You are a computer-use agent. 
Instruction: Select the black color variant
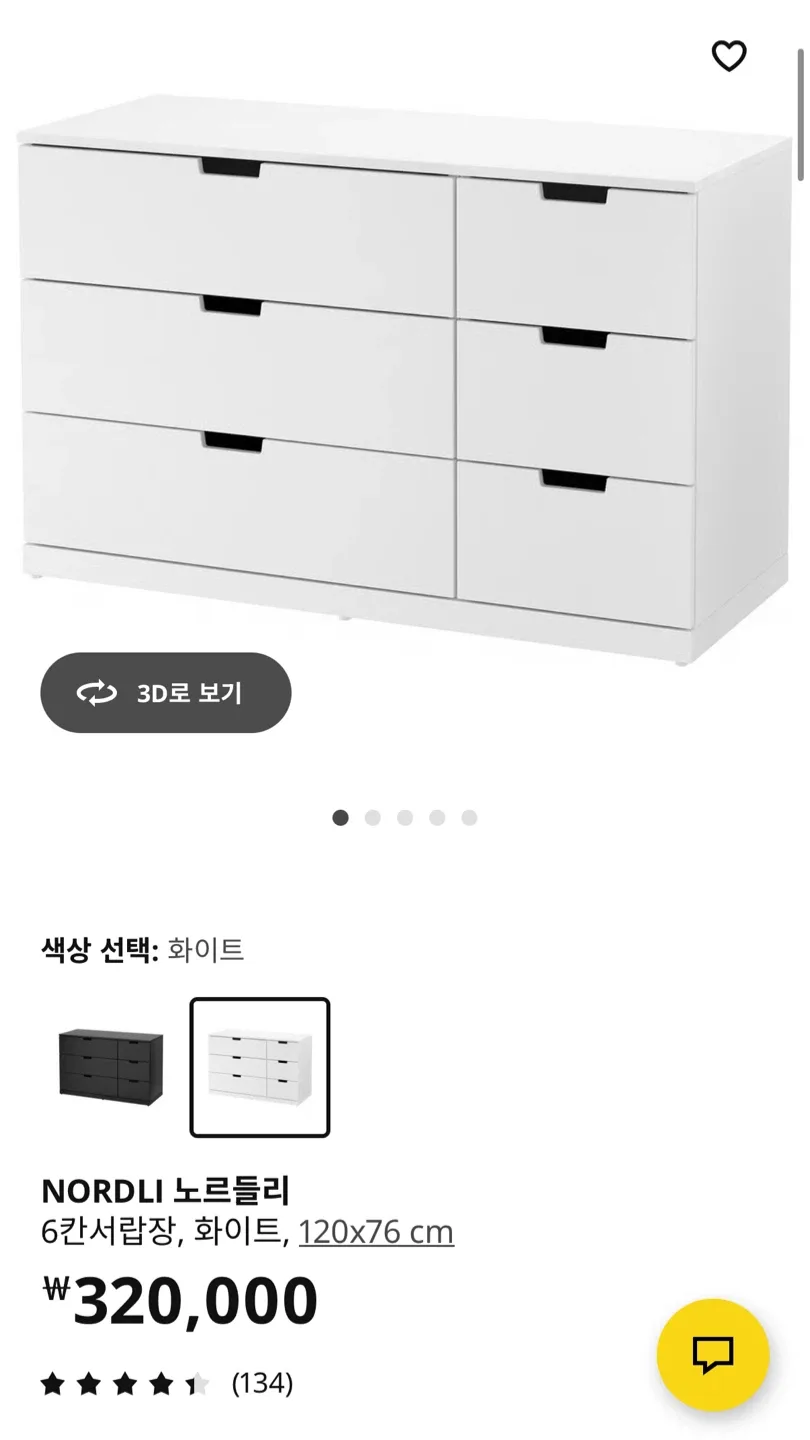110,1067
